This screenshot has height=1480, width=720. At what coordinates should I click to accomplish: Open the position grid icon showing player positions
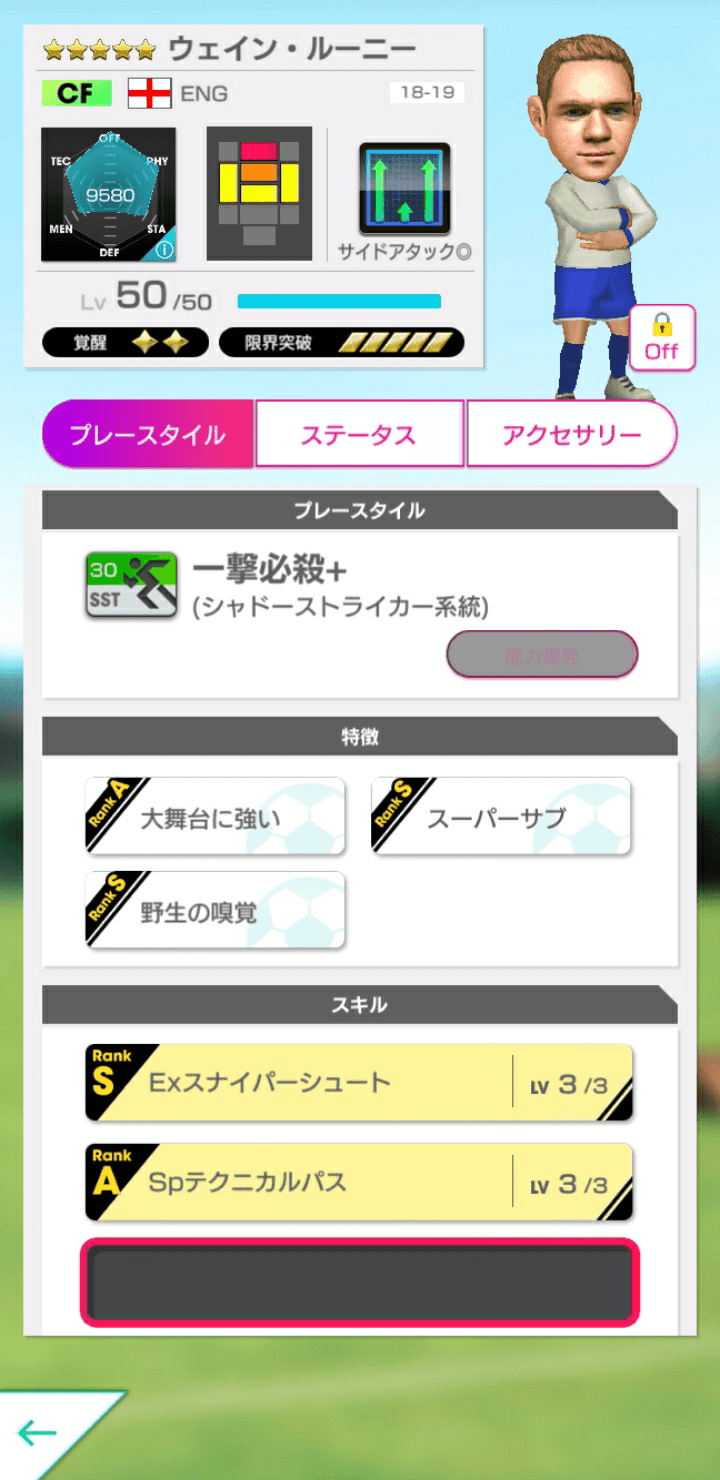click(259, 191)
